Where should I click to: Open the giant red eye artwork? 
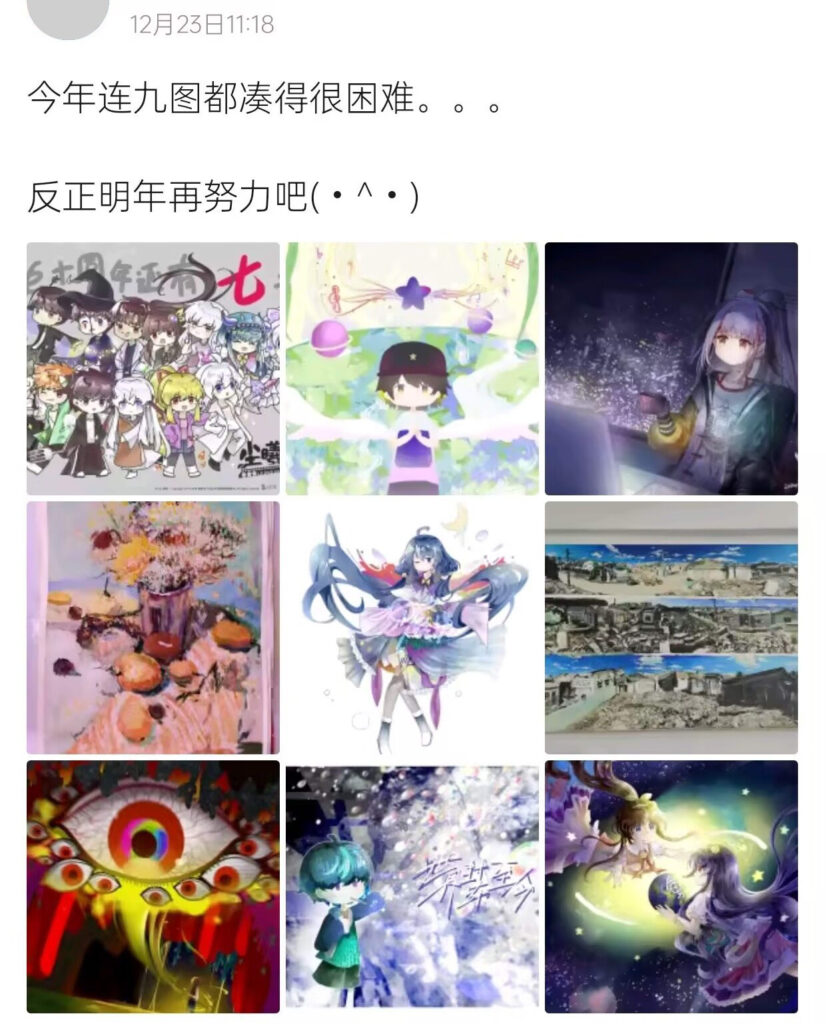click(x=153, y=886)
